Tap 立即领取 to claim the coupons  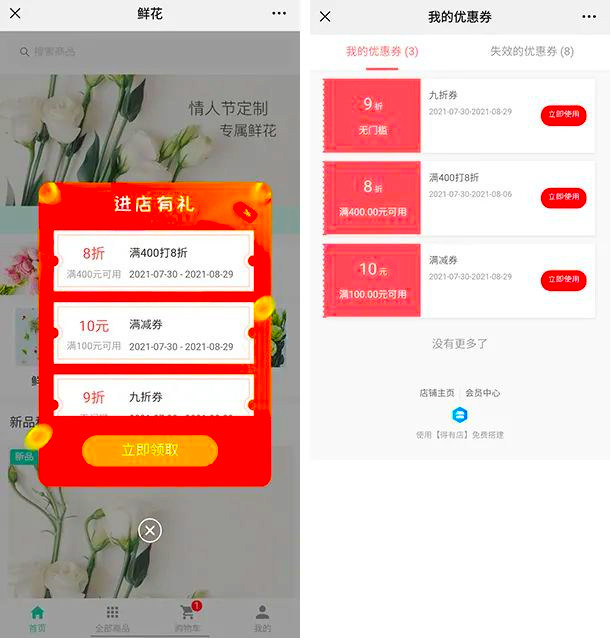[x=150, y=450]
